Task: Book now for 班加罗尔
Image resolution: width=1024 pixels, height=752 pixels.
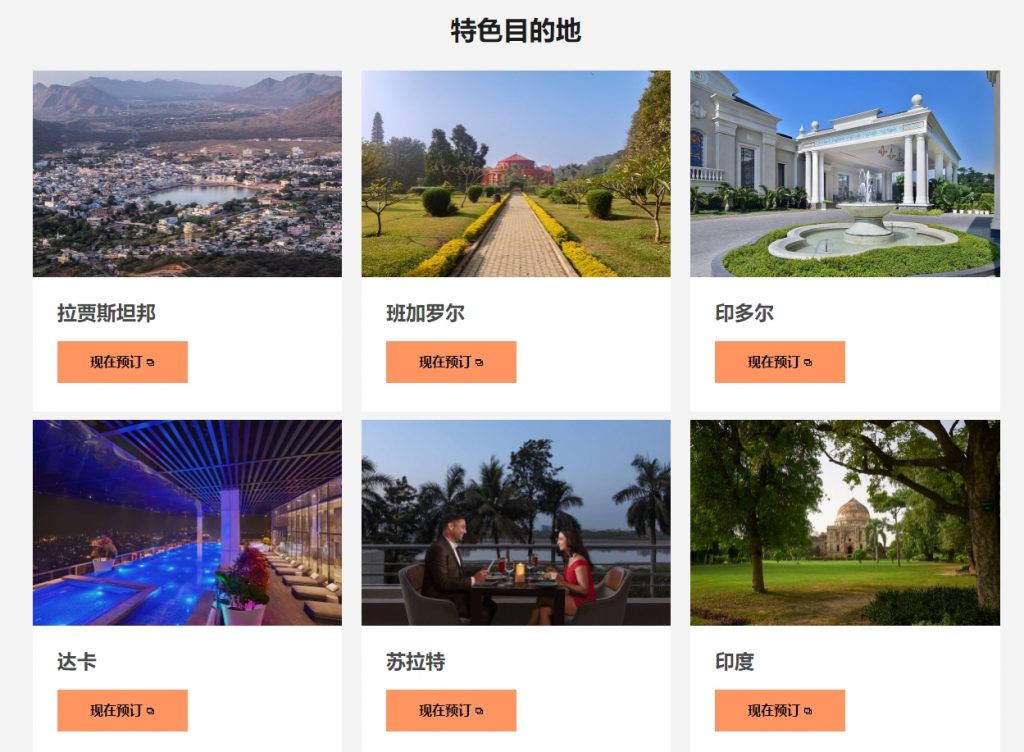Action: (x=451, y=362)
